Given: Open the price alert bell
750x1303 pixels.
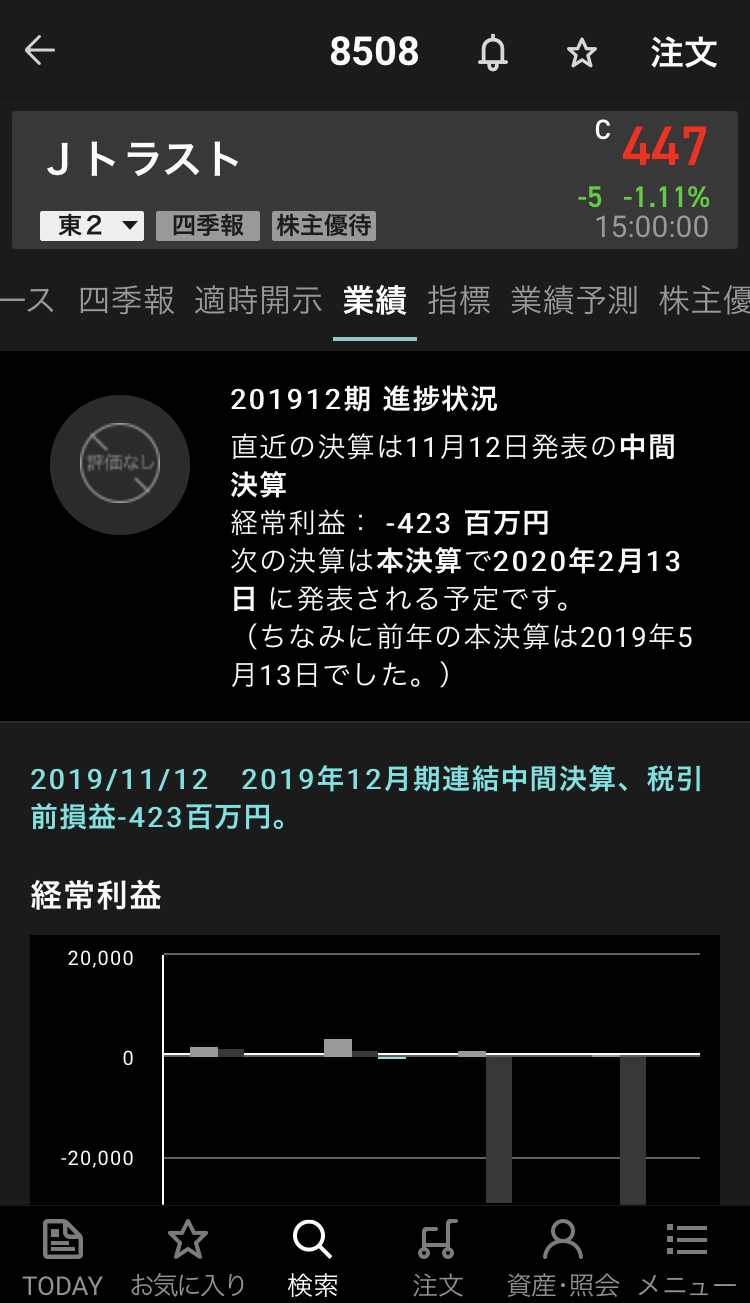Looking at the screenshot, I should [492, 52].
